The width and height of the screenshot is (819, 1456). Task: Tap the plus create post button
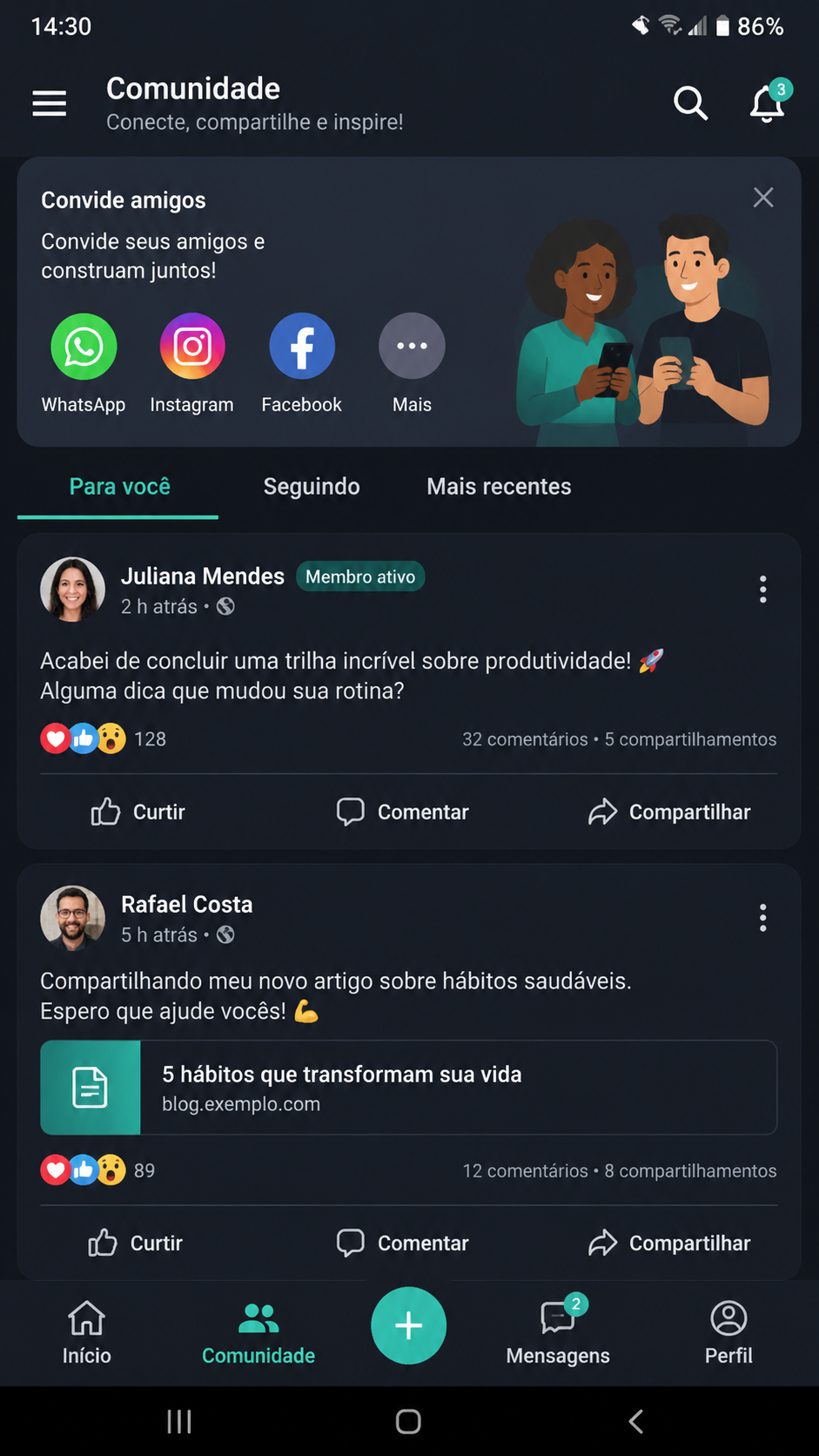(x=409, y=1325)
